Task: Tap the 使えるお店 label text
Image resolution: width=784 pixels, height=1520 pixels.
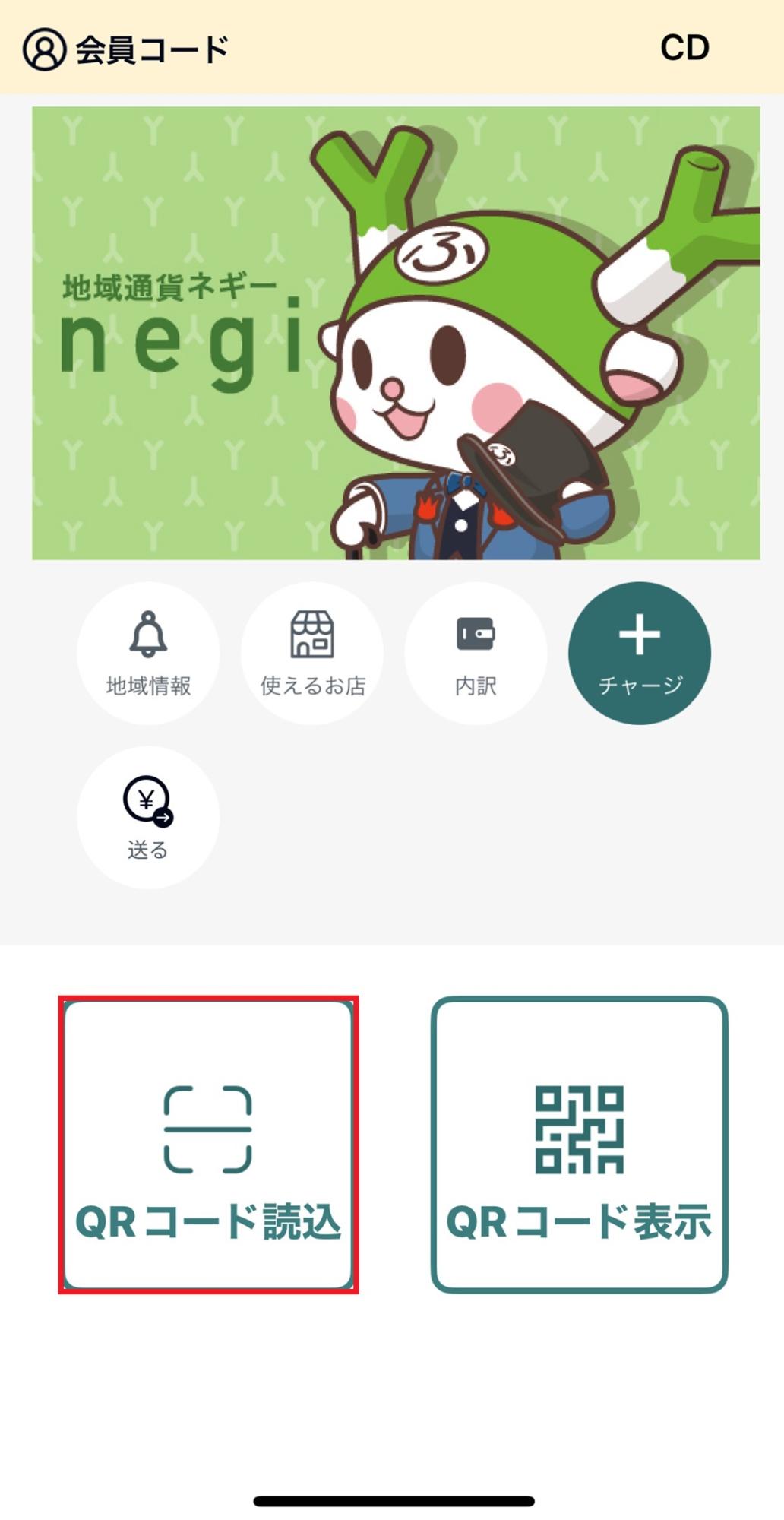Action: pyautogui.click(x=311, y=685)
